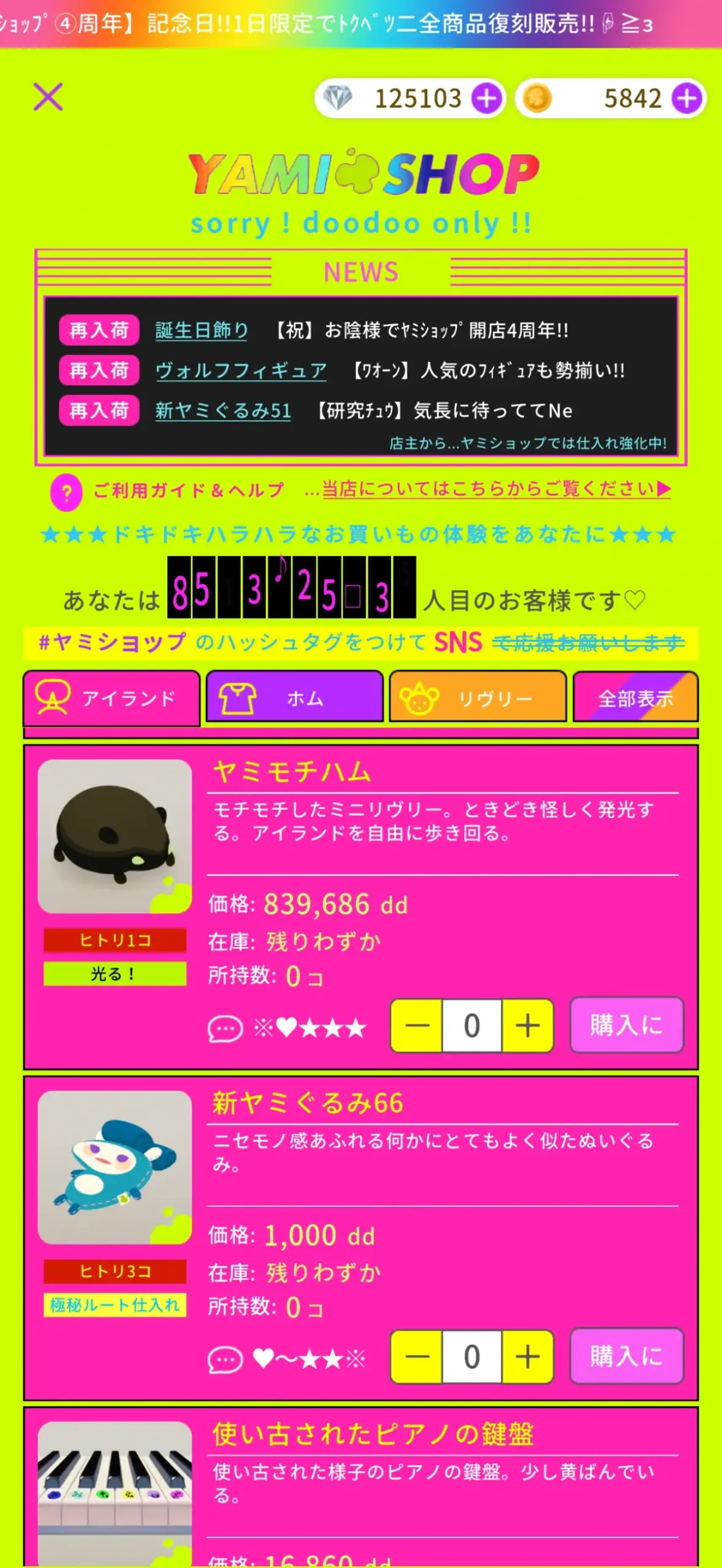The width and height of the screenshot is (722, 1568).
Task: Open the ヴォルフフィギュア news link
Action: pyautogui.click(x=241, y=371)
